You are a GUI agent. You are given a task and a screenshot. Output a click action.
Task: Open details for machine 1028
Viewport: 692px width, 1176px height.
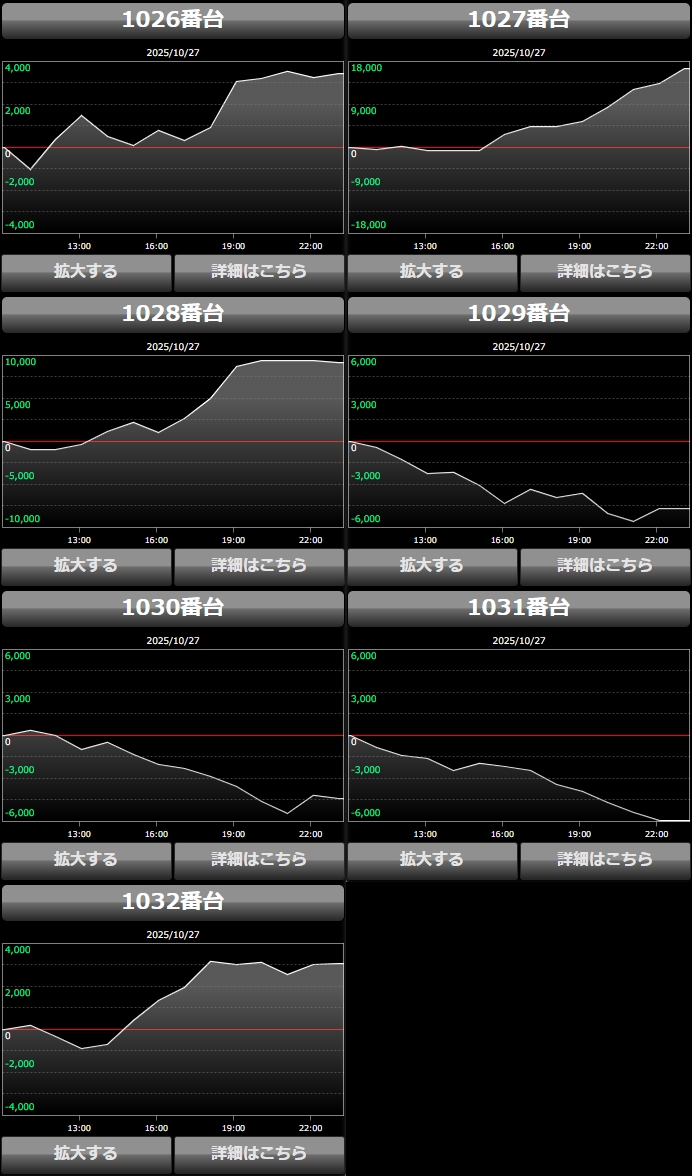click(x=259, y=566)
